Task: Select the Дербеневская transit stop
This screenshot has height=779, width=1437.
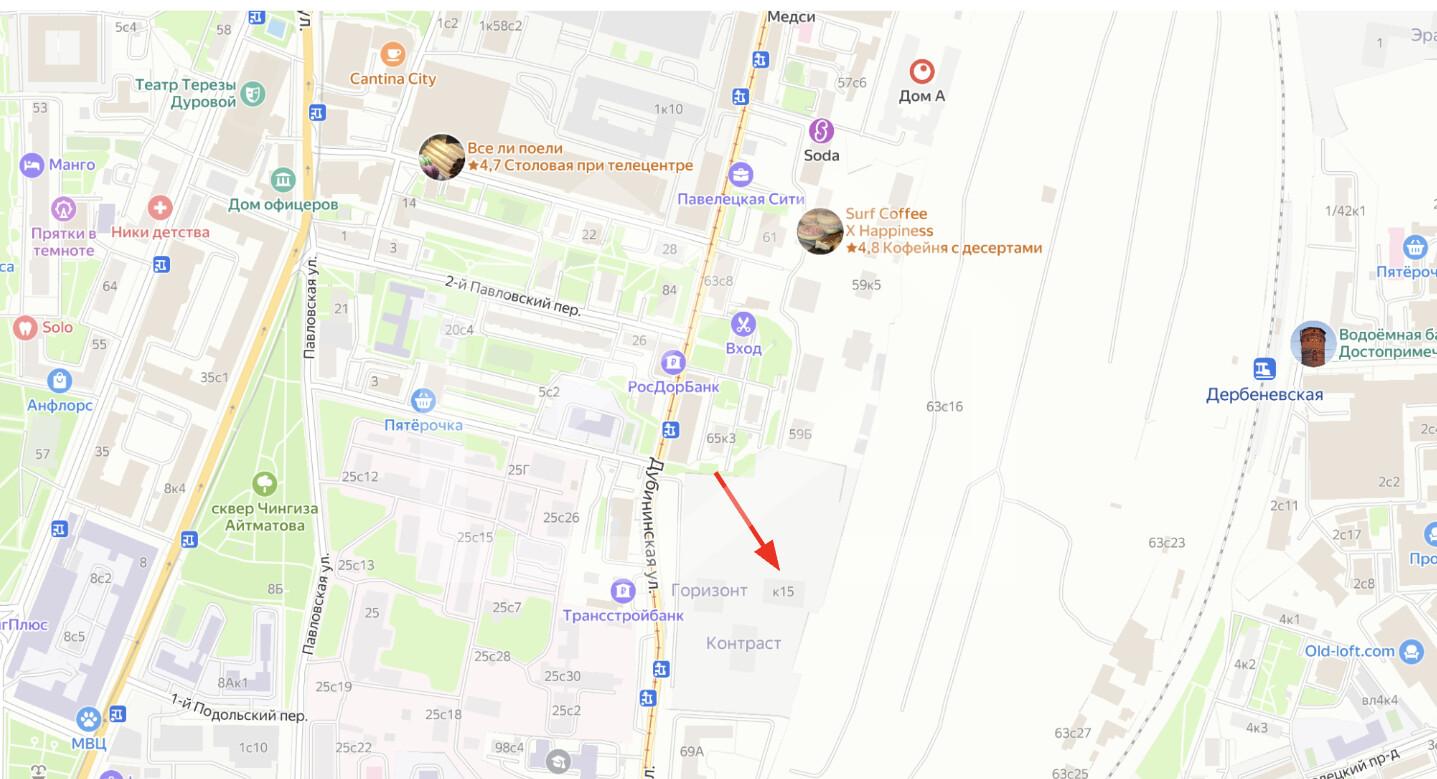Action: click(x=1264, y=370)
